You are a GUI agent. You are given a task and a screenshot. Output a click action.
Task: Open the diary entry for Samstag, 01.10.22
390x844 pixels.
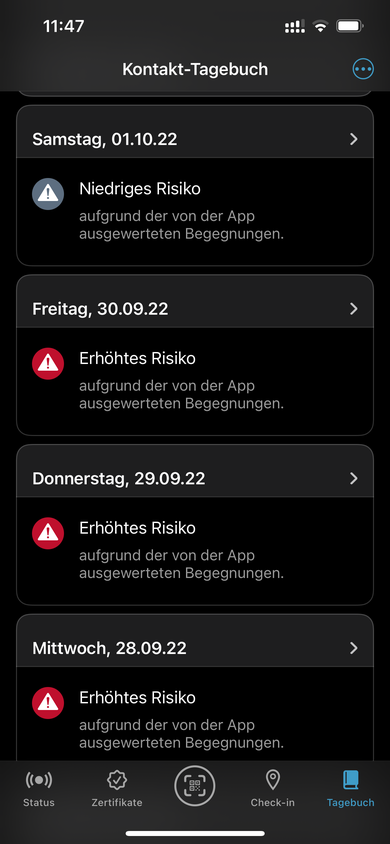[x=195, y=139]
